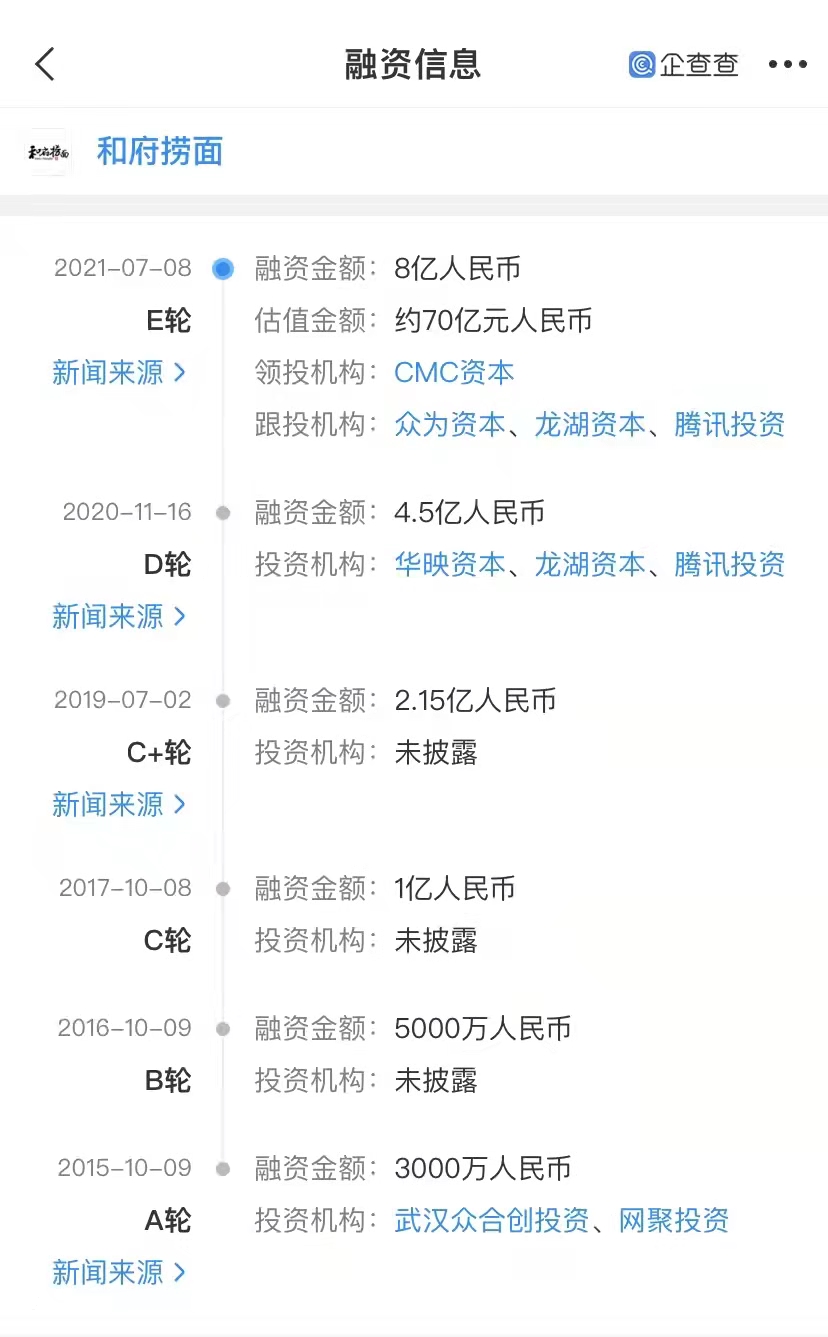The image size is (828, 1337).
Task: Go back using the arrow
Action: click(45, 65)
